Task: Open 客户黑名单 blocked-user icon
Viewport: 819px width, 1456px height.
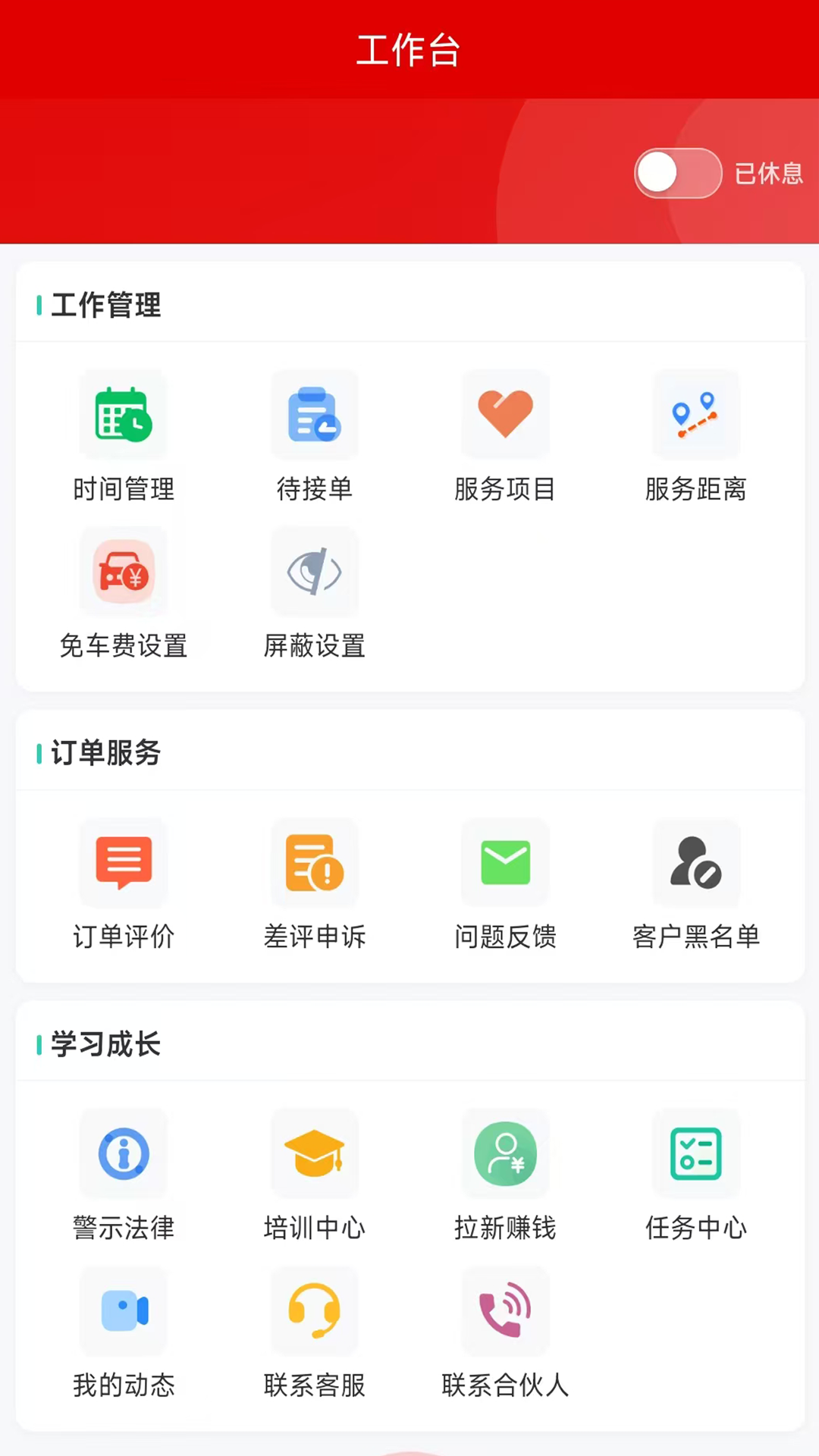Action: (x=697, y=863)
